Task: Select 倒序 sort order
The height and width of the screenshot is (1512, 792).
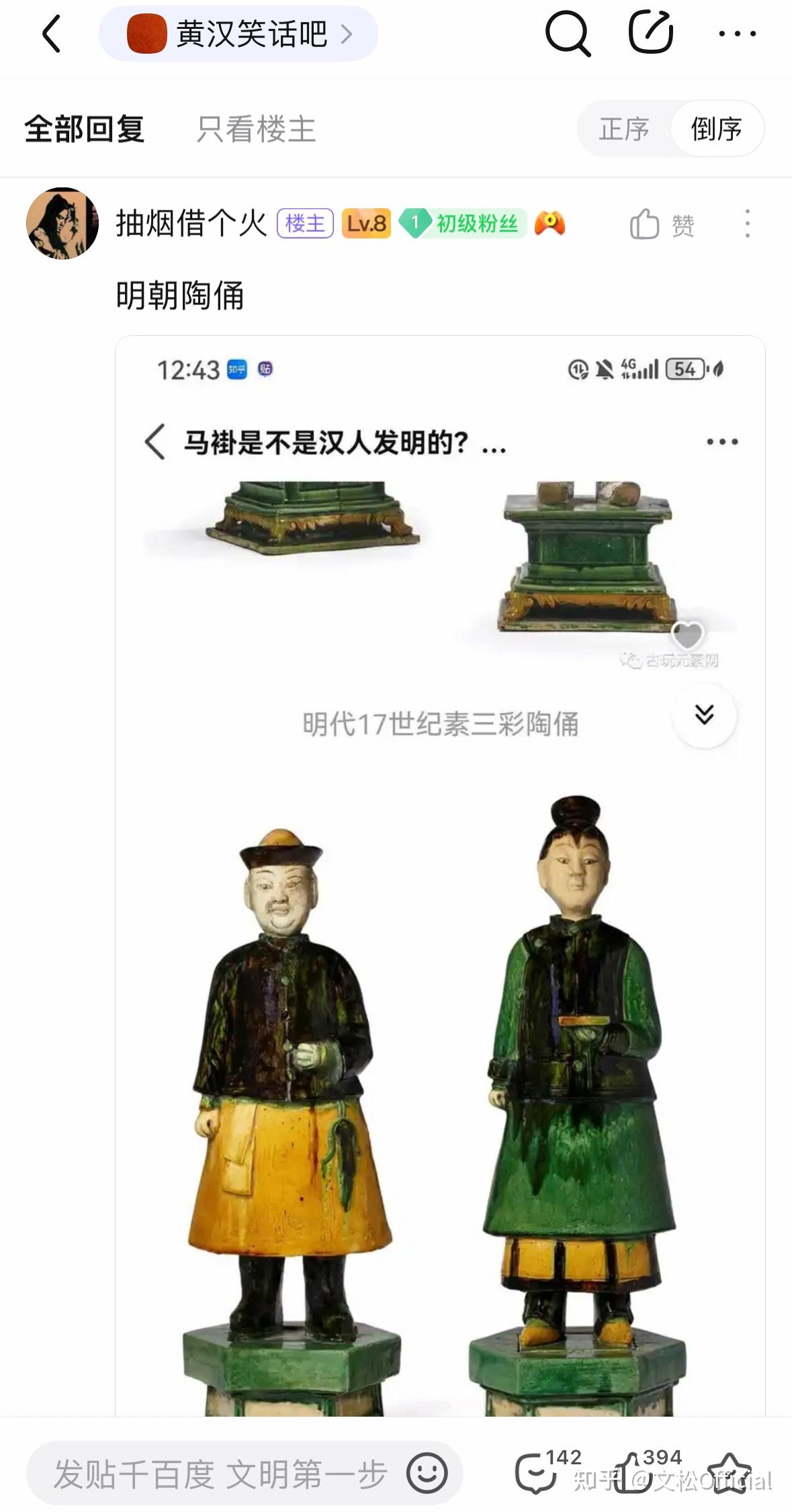Action: pos(717,129)
